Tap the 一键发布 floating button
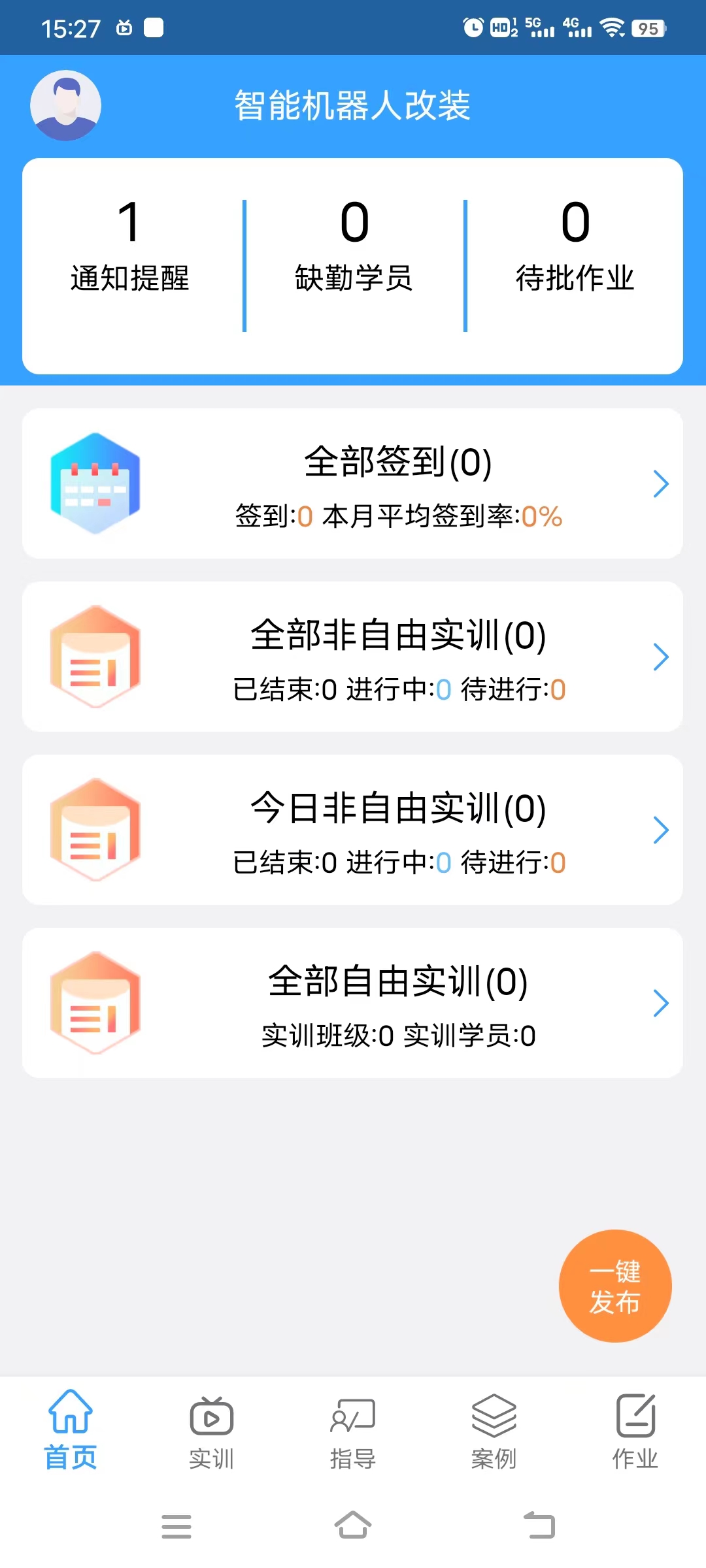Image resolution: width=706 pixels, height=1568 pixels. click(x=614, y=1286)
